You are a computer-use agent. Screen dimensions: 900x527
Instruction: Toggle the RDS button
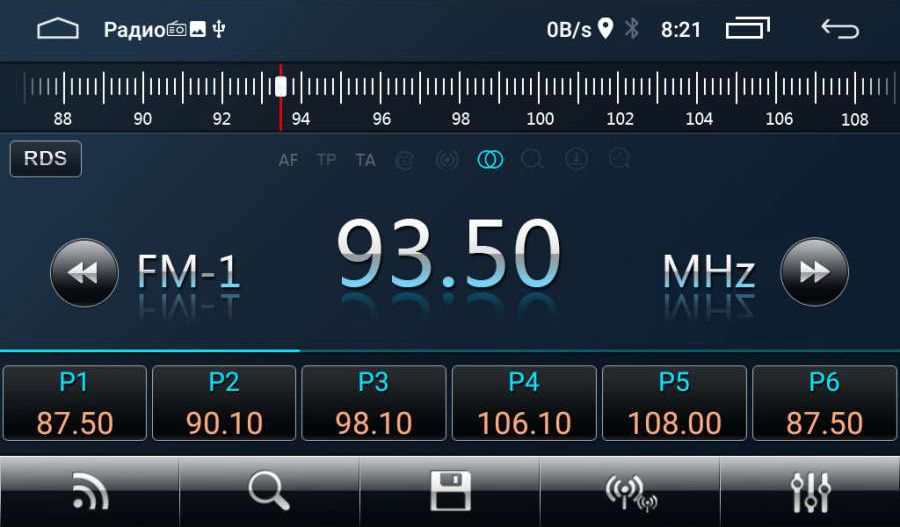click(45, 159)
